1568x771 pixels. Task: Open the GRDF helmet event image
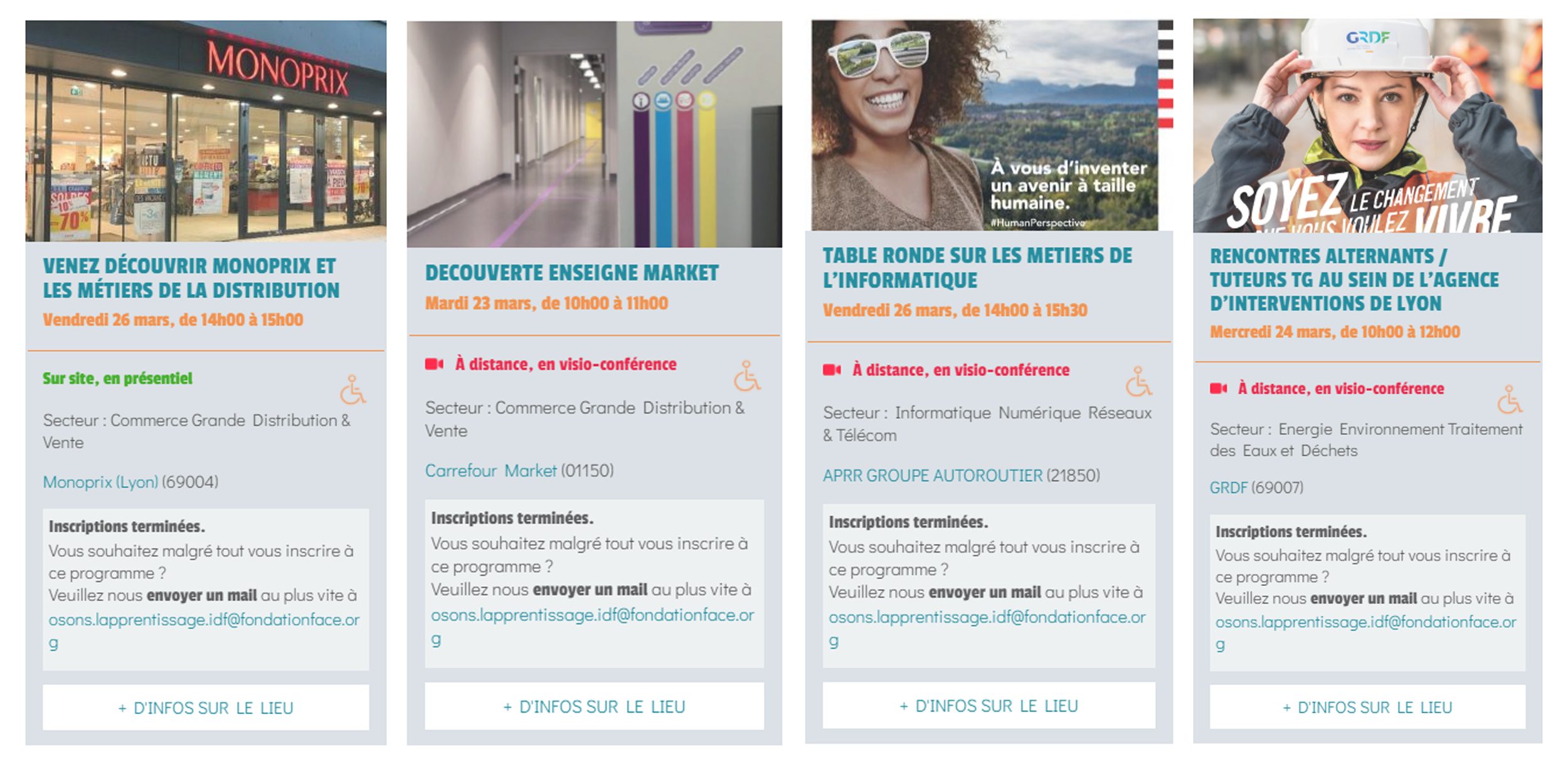point(1367,125)
